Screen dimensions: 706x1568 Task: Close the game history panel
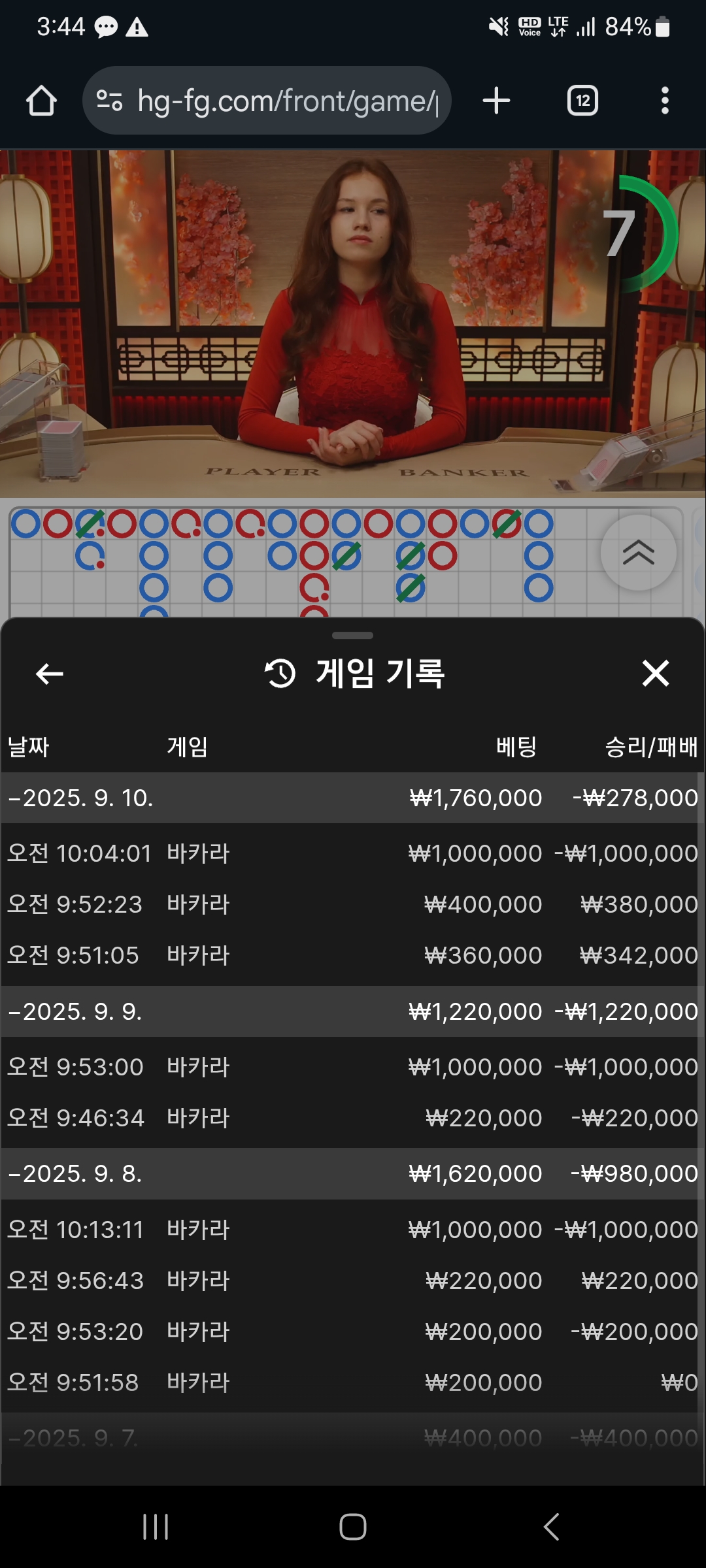click(656, 674)
